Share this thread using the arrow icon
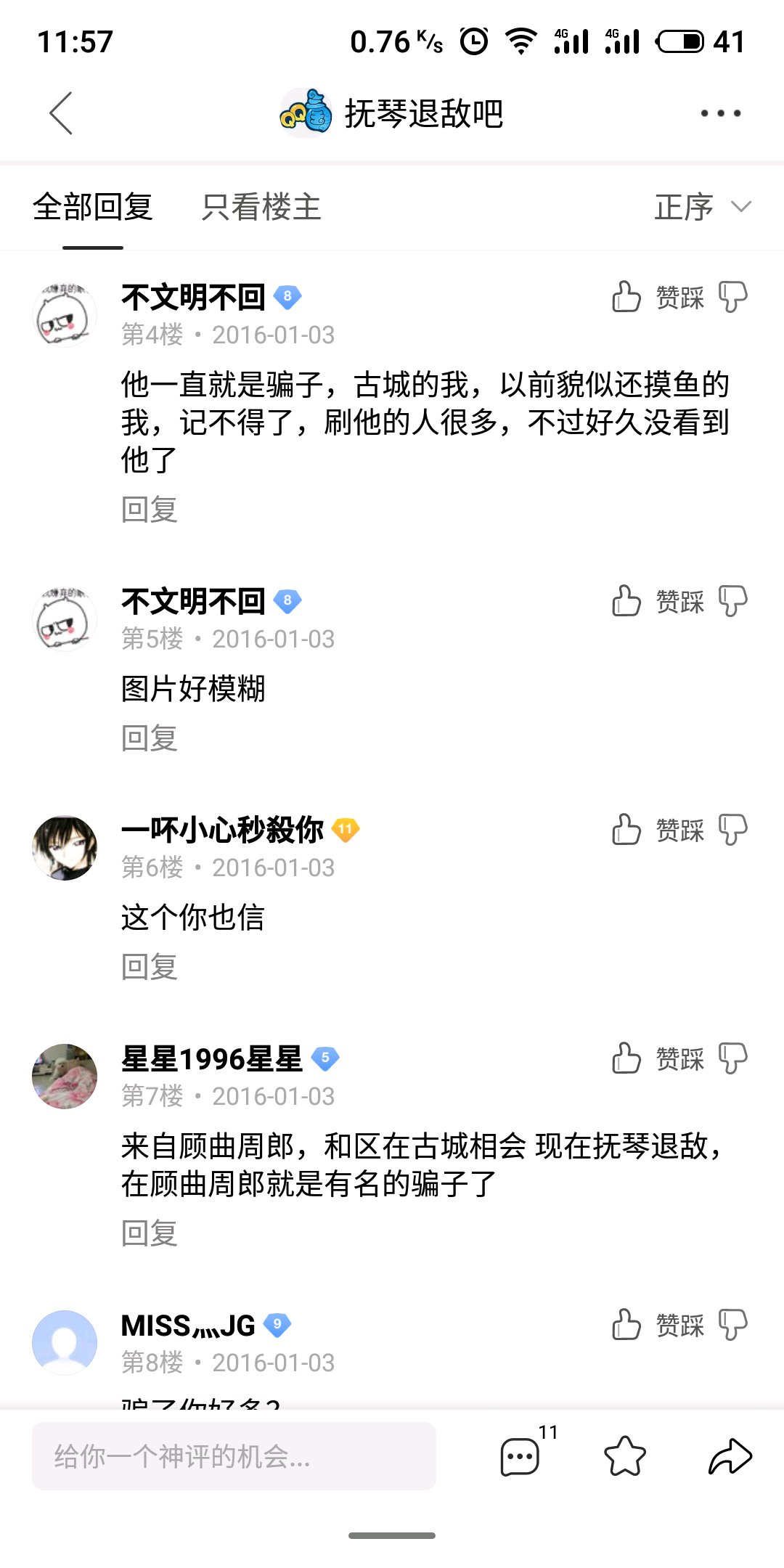The image size is (784, 1568). tap(730, 1456)
